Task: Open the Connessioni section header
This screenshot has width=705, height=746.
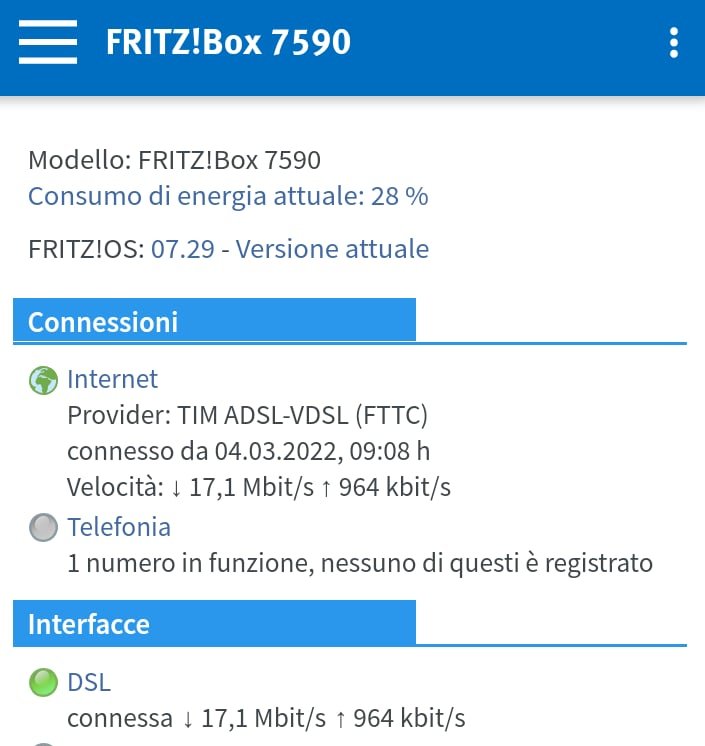Action: [103, 322]
